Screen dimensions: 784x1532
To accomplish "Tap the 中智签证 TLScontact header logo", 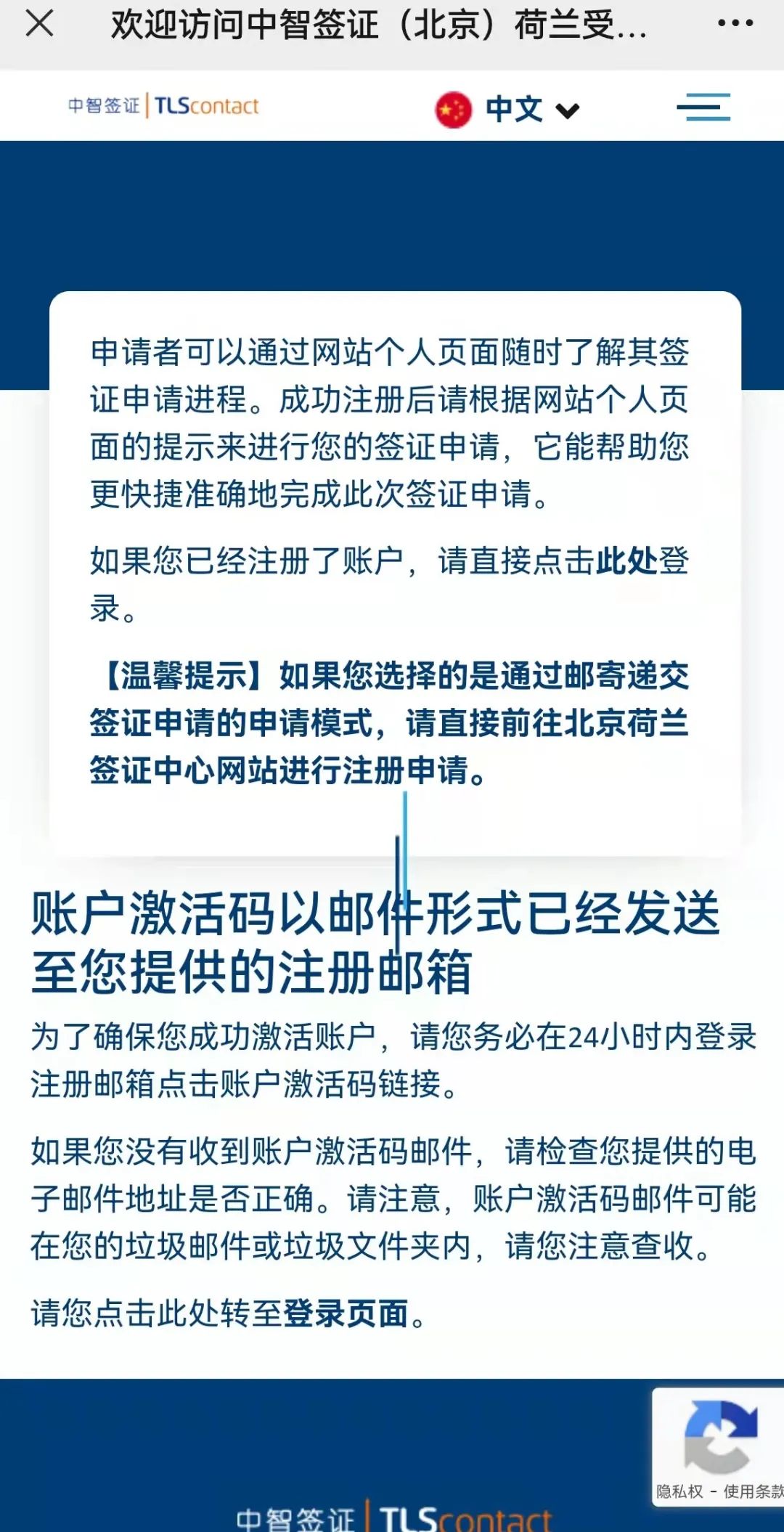I will pos(163,106).
